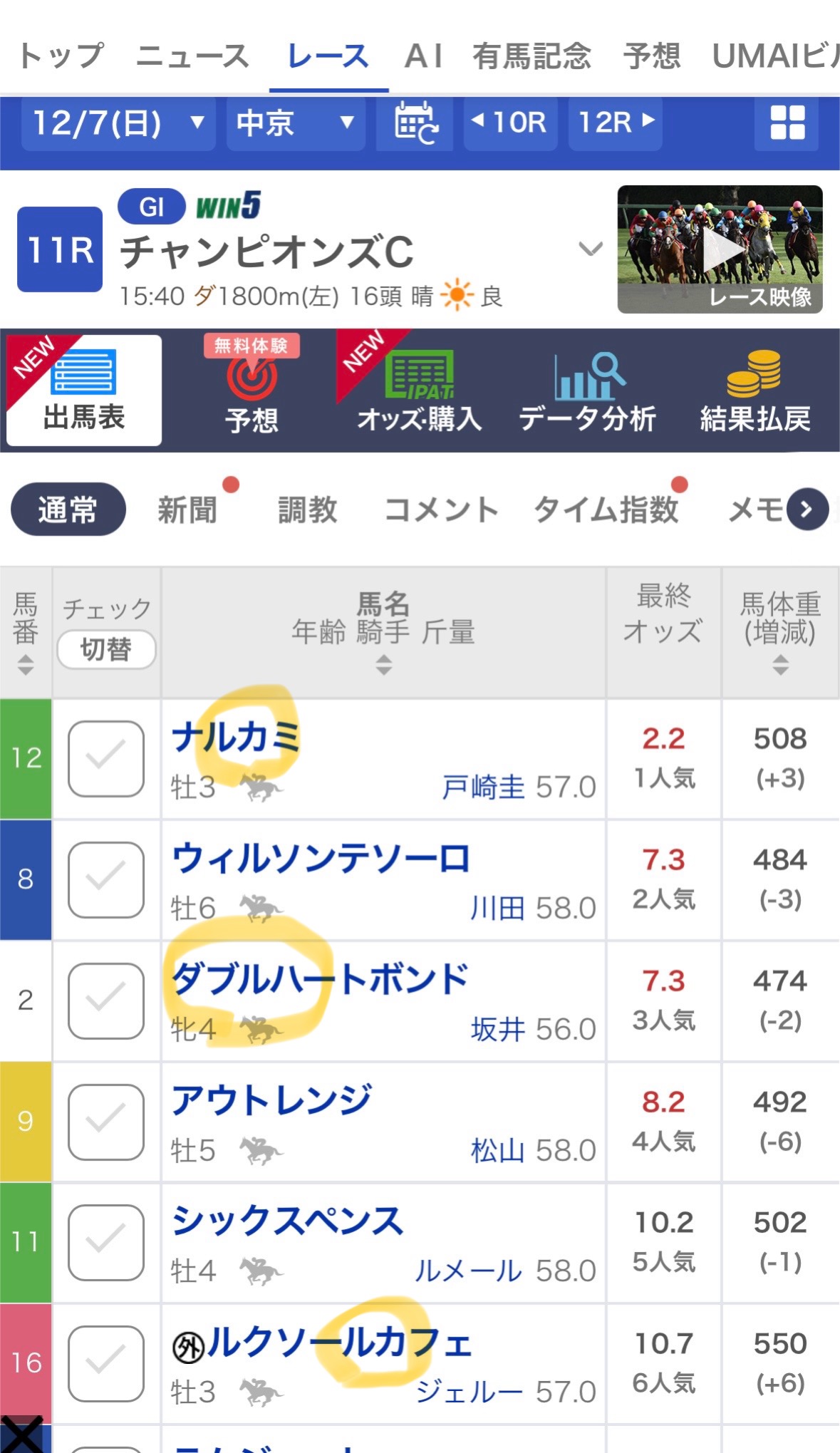
Task: Open horse page for ウィルソンテソーロ
Action: [x=321, y=859]
